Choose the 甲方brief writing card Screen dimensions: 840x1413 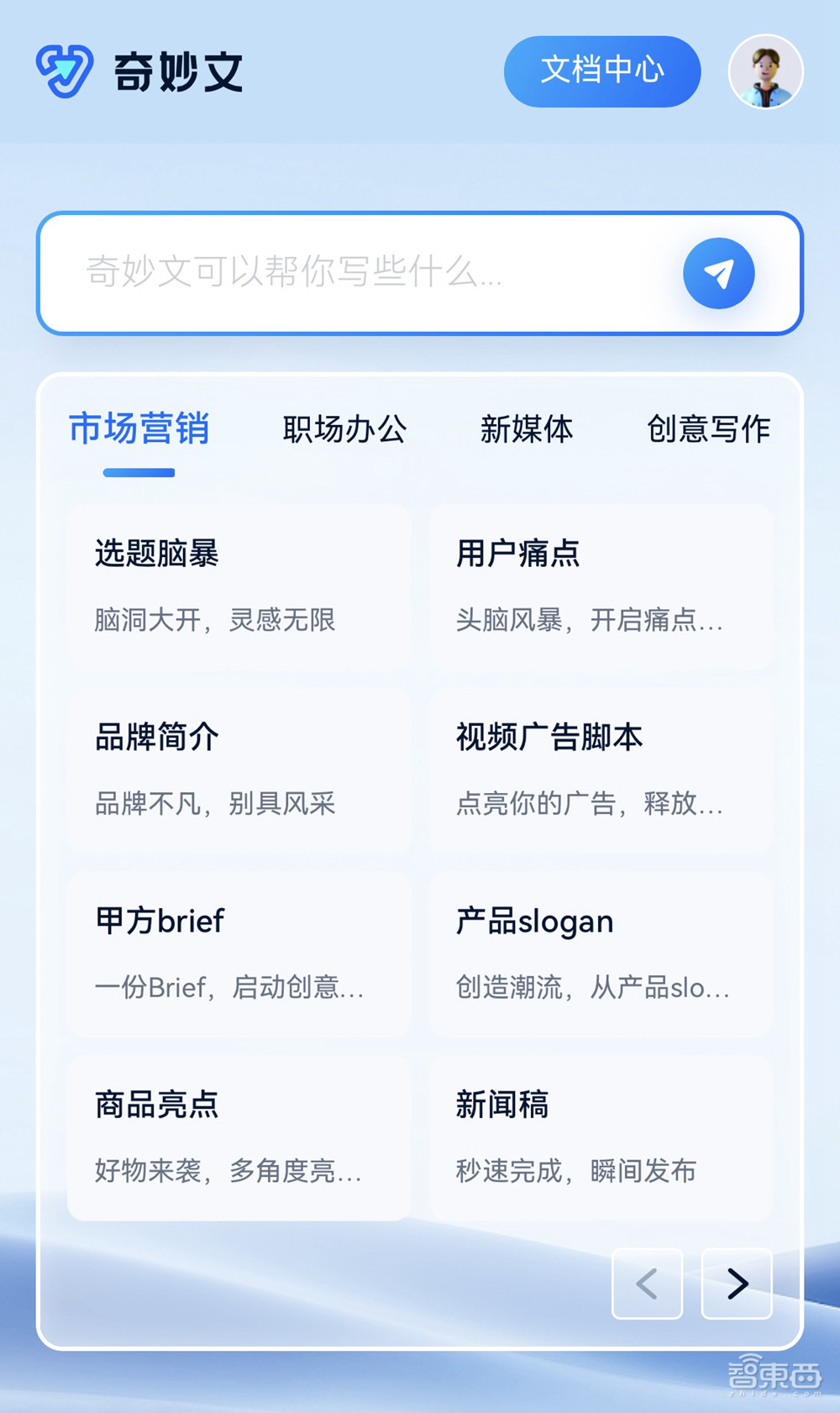point(238,954)
